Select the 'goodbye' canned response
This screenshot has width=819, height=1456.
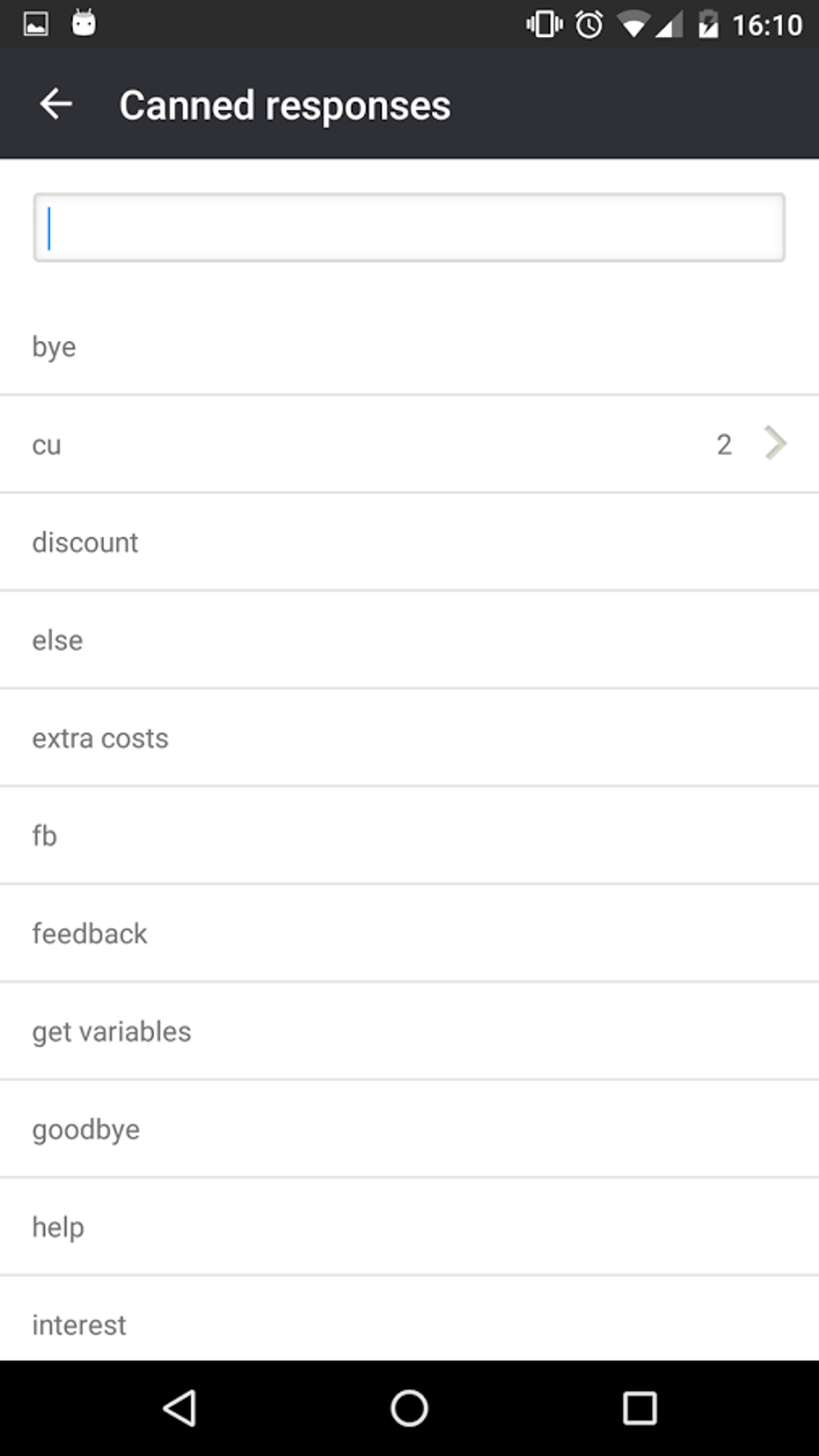click(x=409, y=1129)
